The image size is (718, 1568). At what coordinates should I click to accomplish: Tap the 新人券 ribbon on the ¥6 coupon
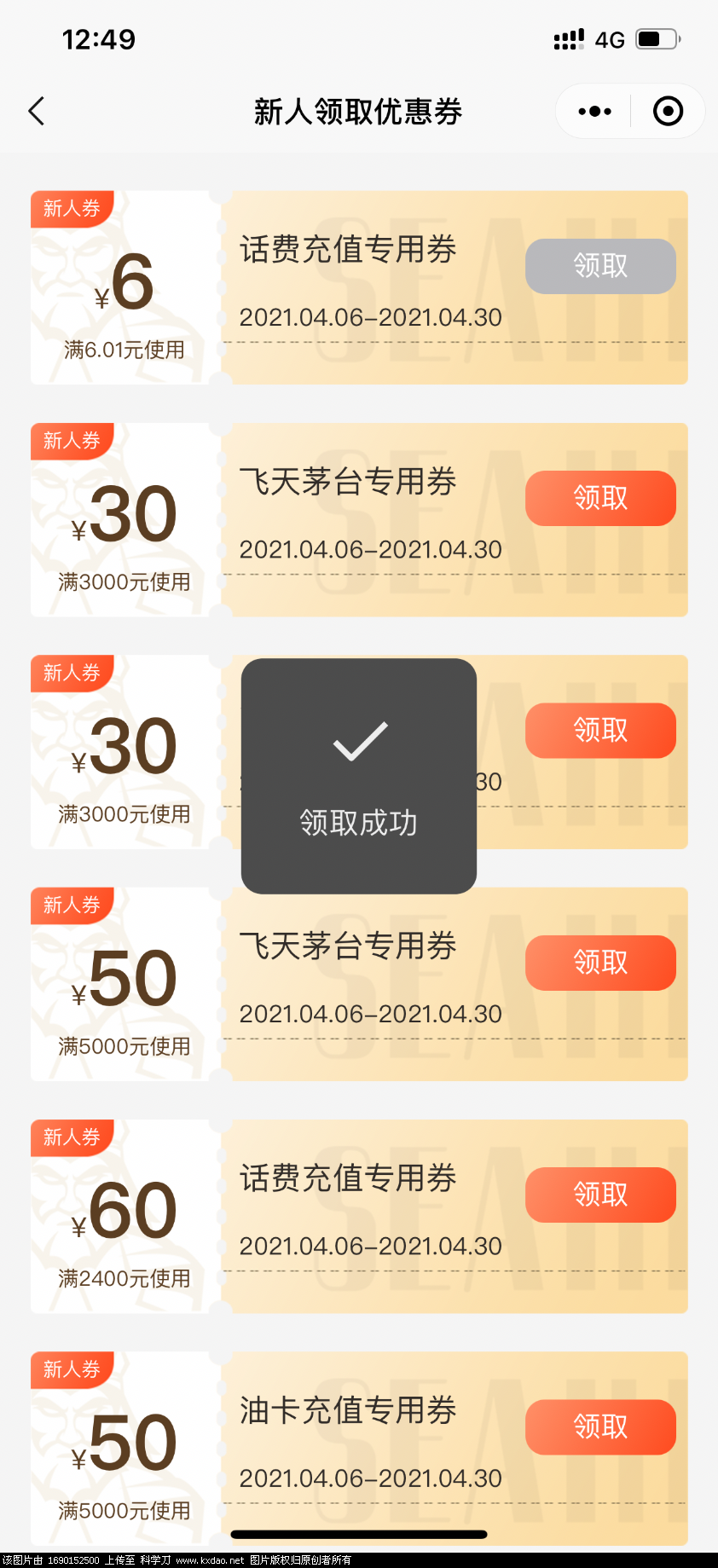[71, 207]
